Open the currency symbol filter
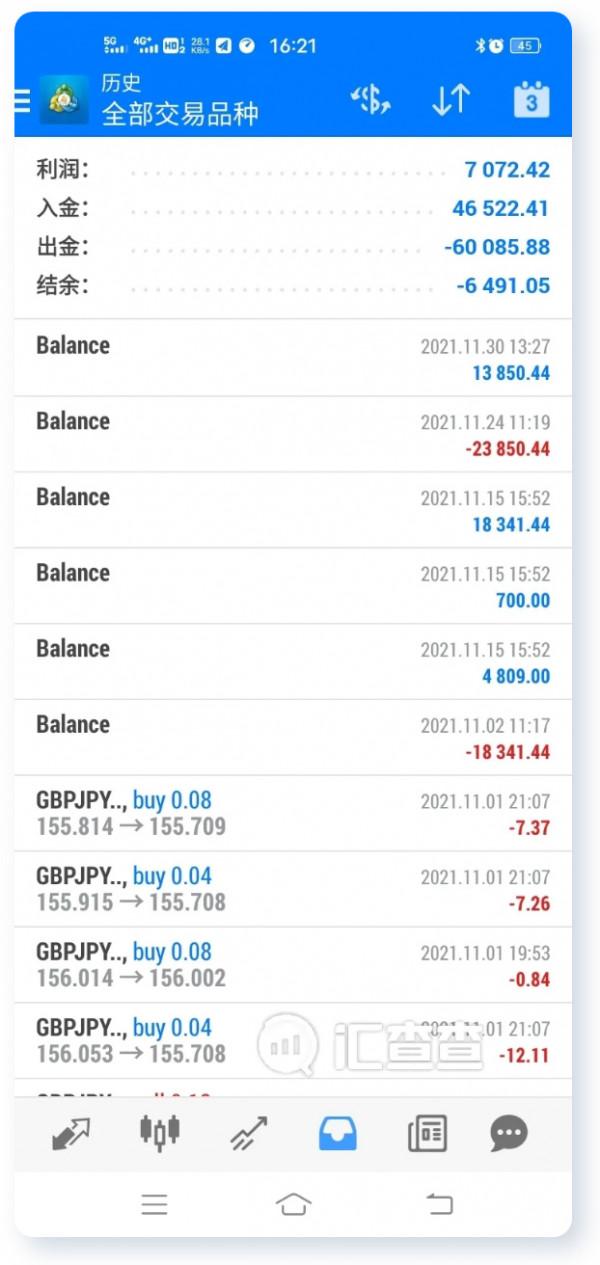The height and width of the screenshot is (1265, 600). (369, 100)
